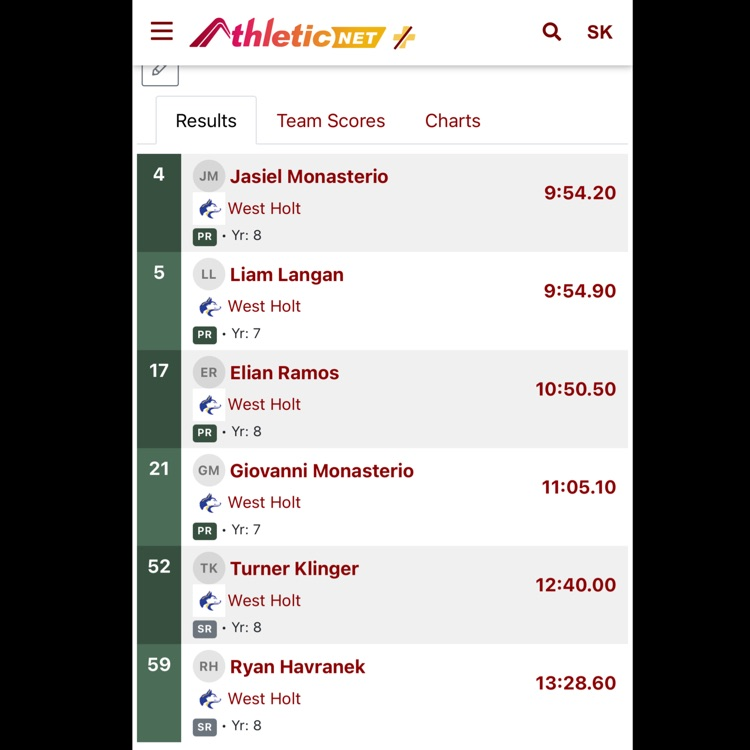The width and height of the screenshot is (750, 750).
Task: Open Liam Langan's 9:54.90 result
Action: tap(579, 292)
